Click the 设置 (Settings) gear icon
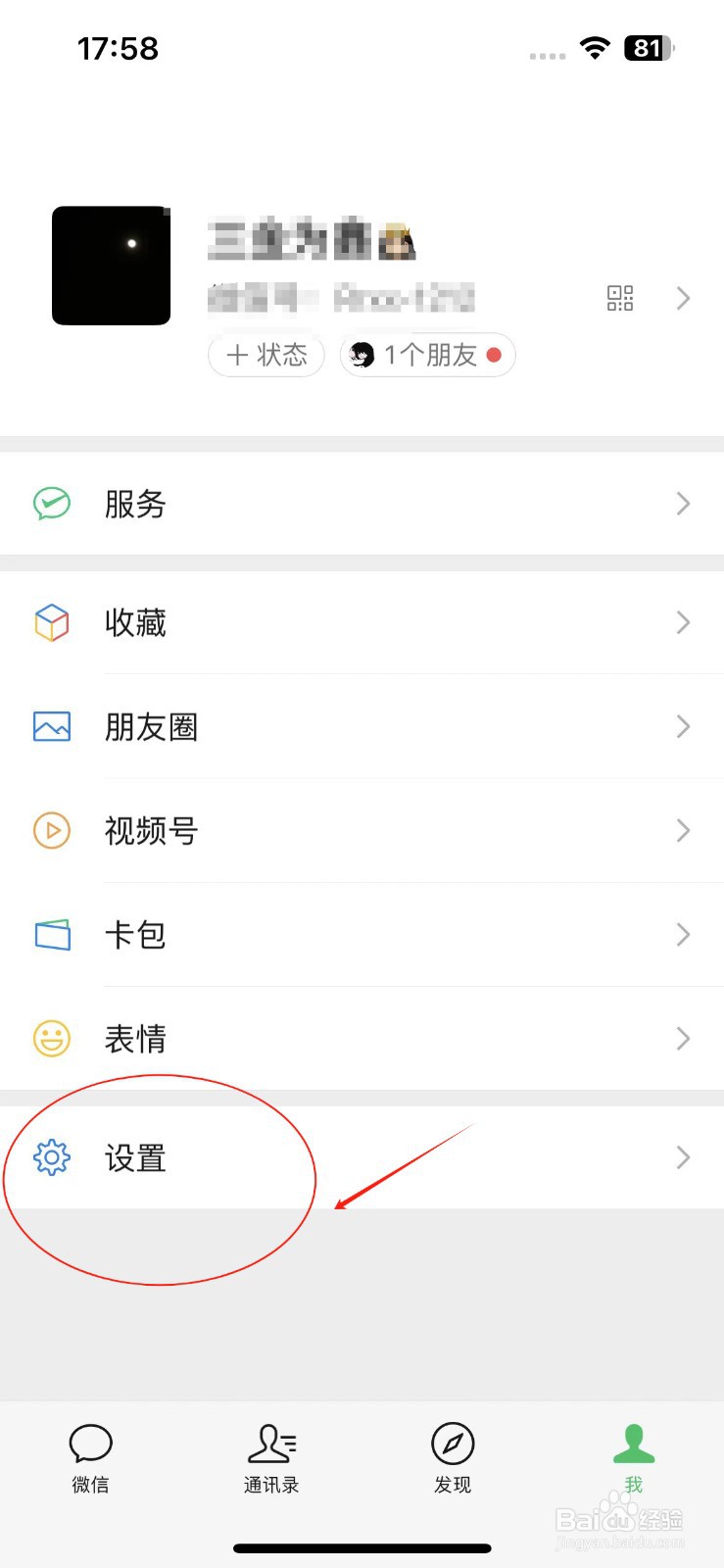 click(x=51, y=1157)
